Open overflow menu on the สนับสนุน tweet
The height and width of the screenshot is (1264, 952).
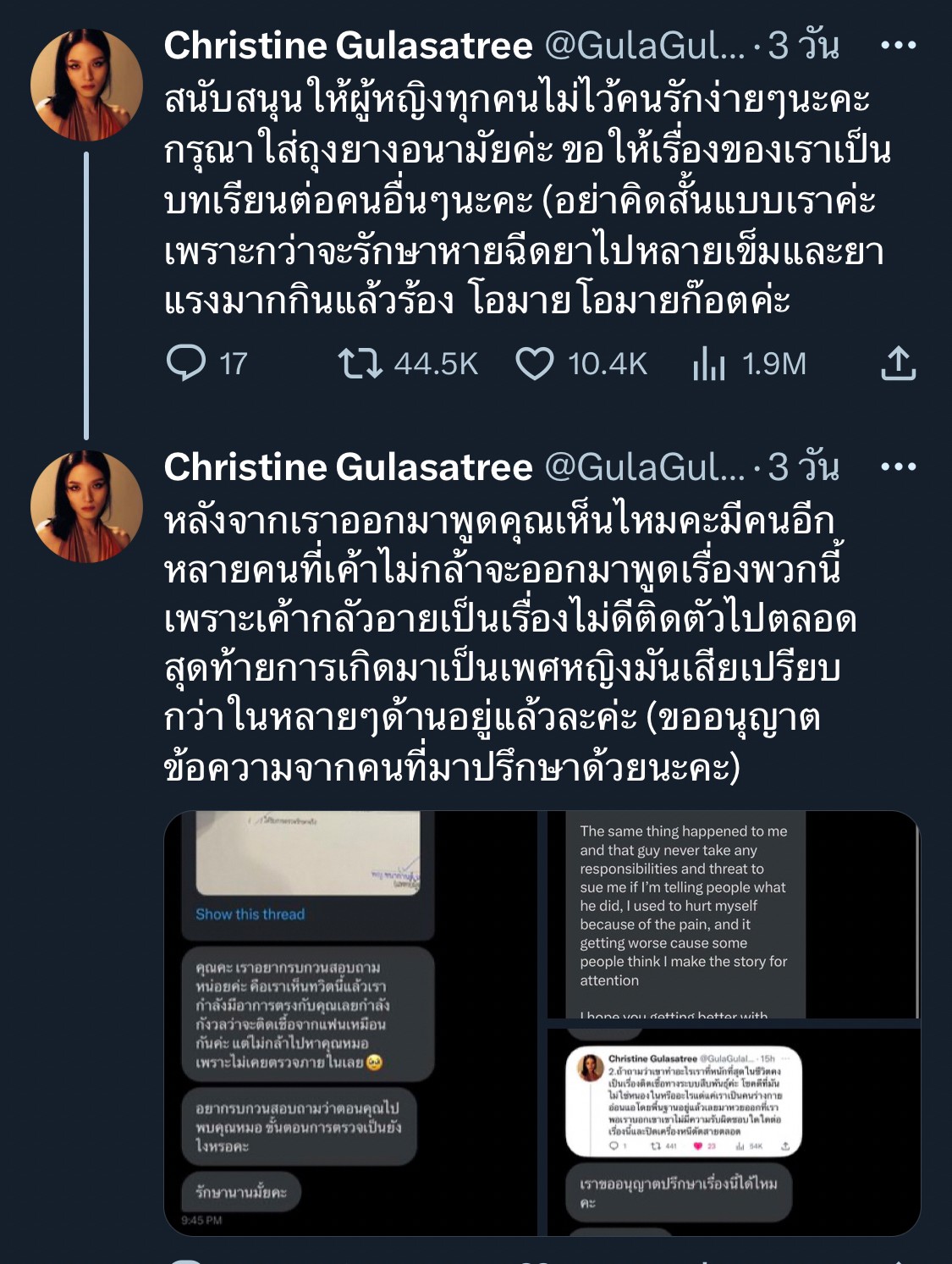coord(898,46)
